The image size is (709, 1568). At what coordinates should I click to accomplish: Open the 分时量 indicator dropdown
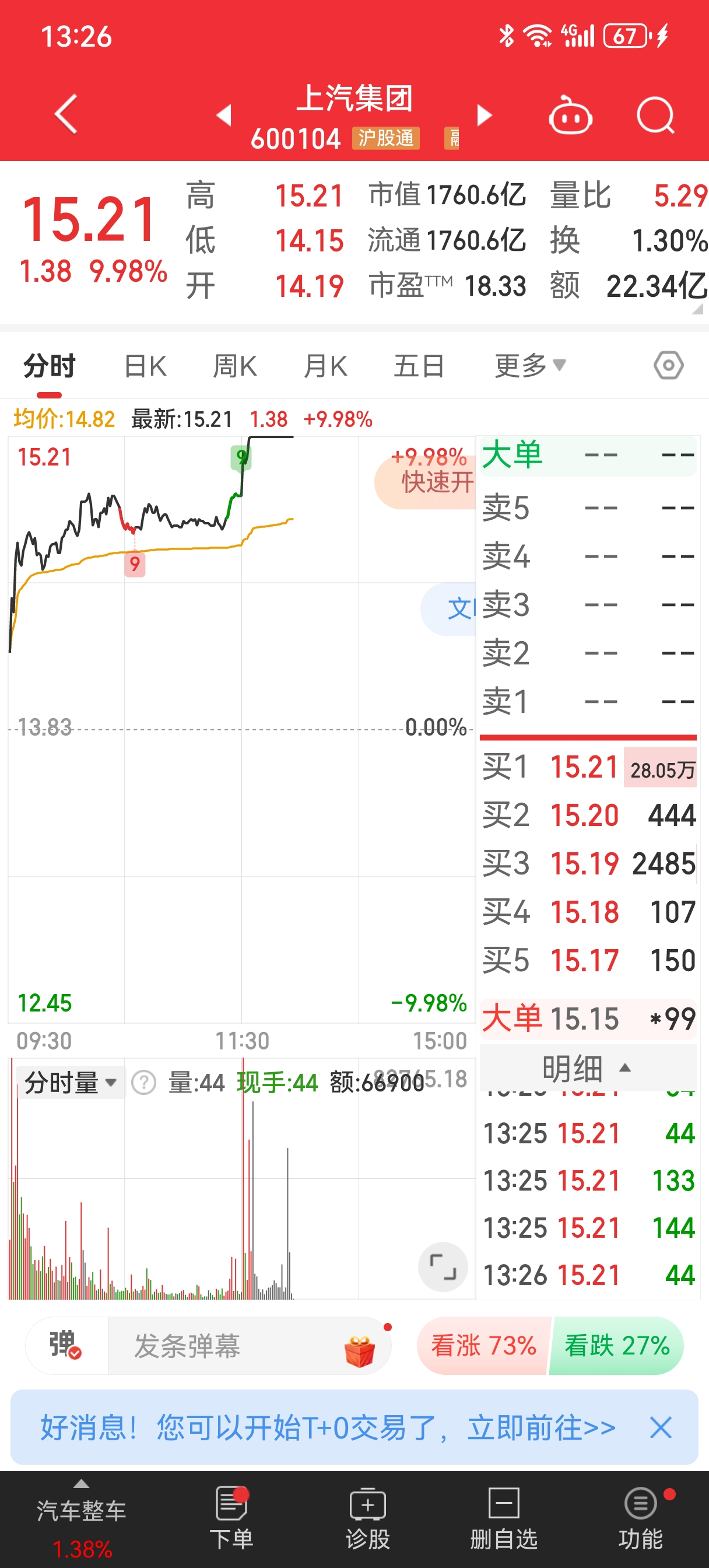tap(70, 1083)
